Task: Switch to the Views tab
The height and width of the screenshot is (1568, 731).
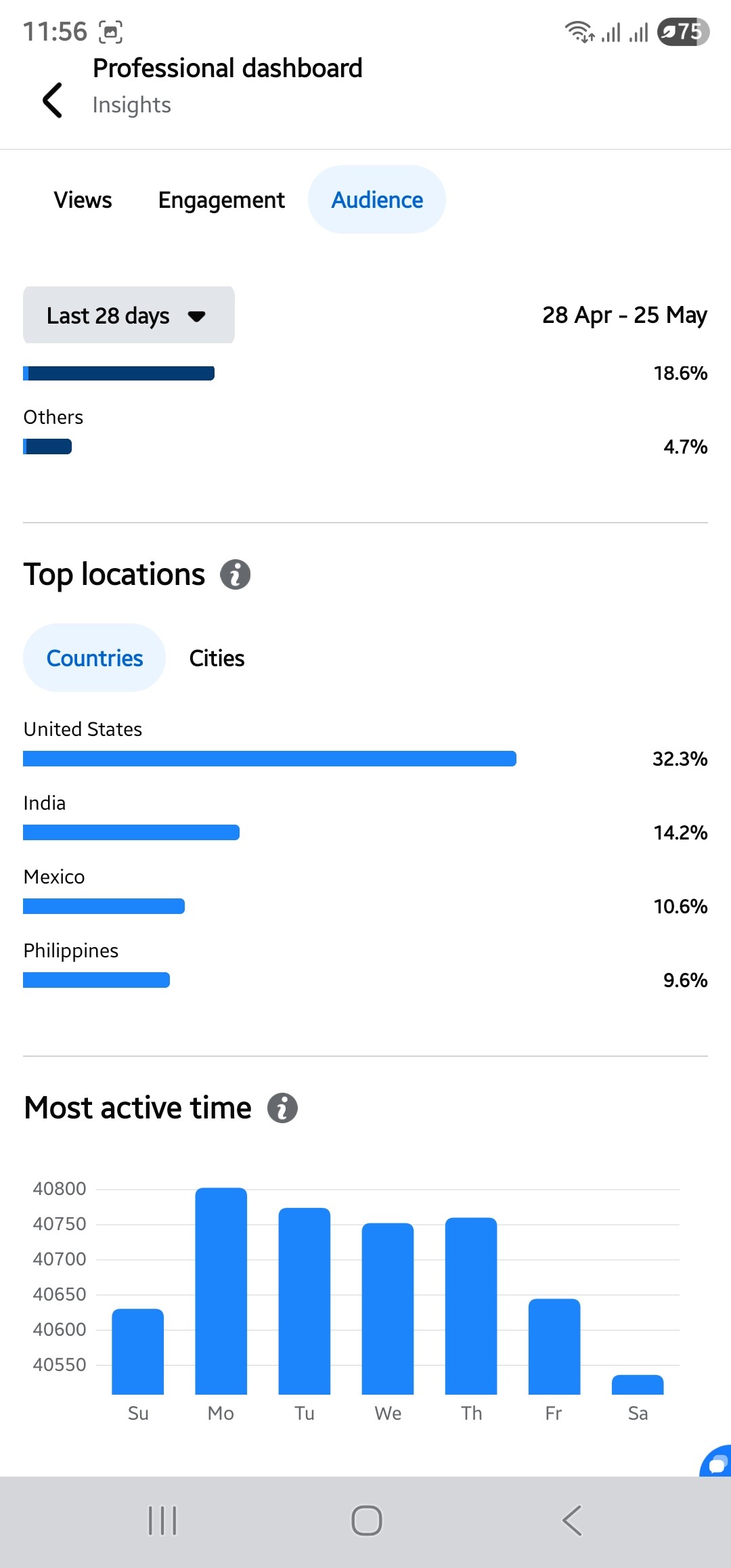Action: tap(83, 200)
